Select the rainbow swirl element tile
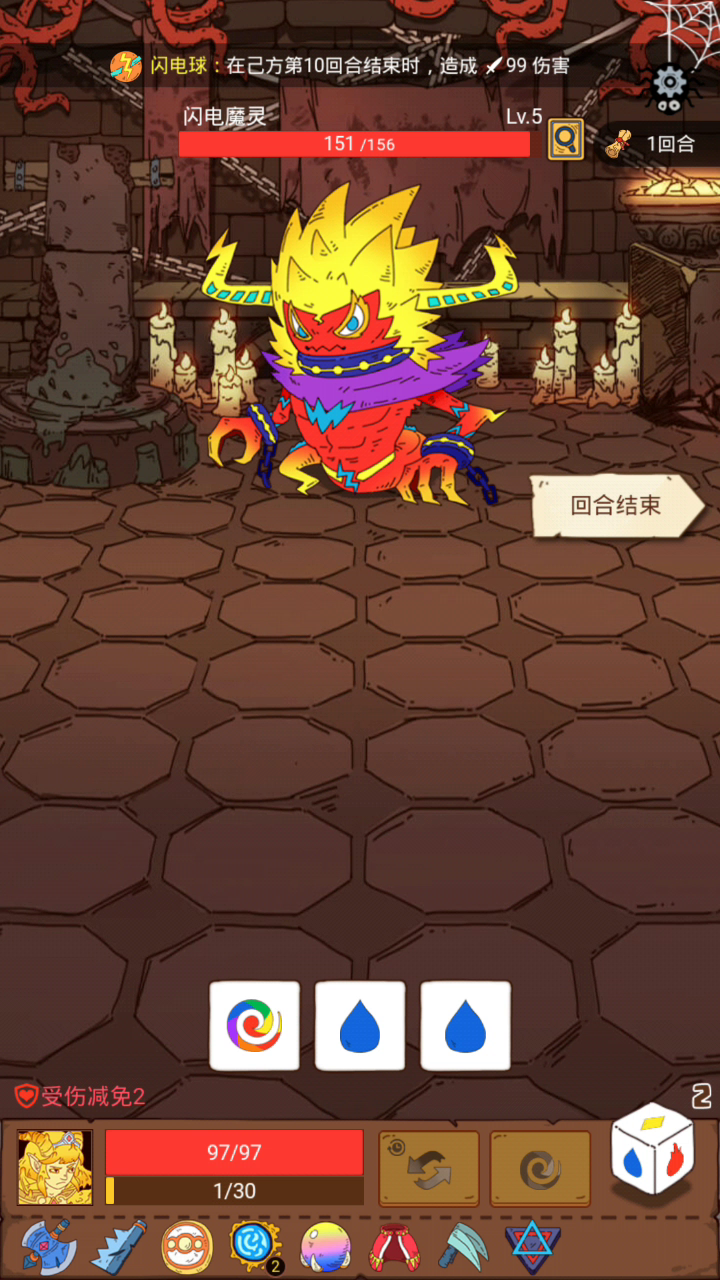This screenshot has width=720, height=1280. pyautogui.click(x=254, y=1026)
